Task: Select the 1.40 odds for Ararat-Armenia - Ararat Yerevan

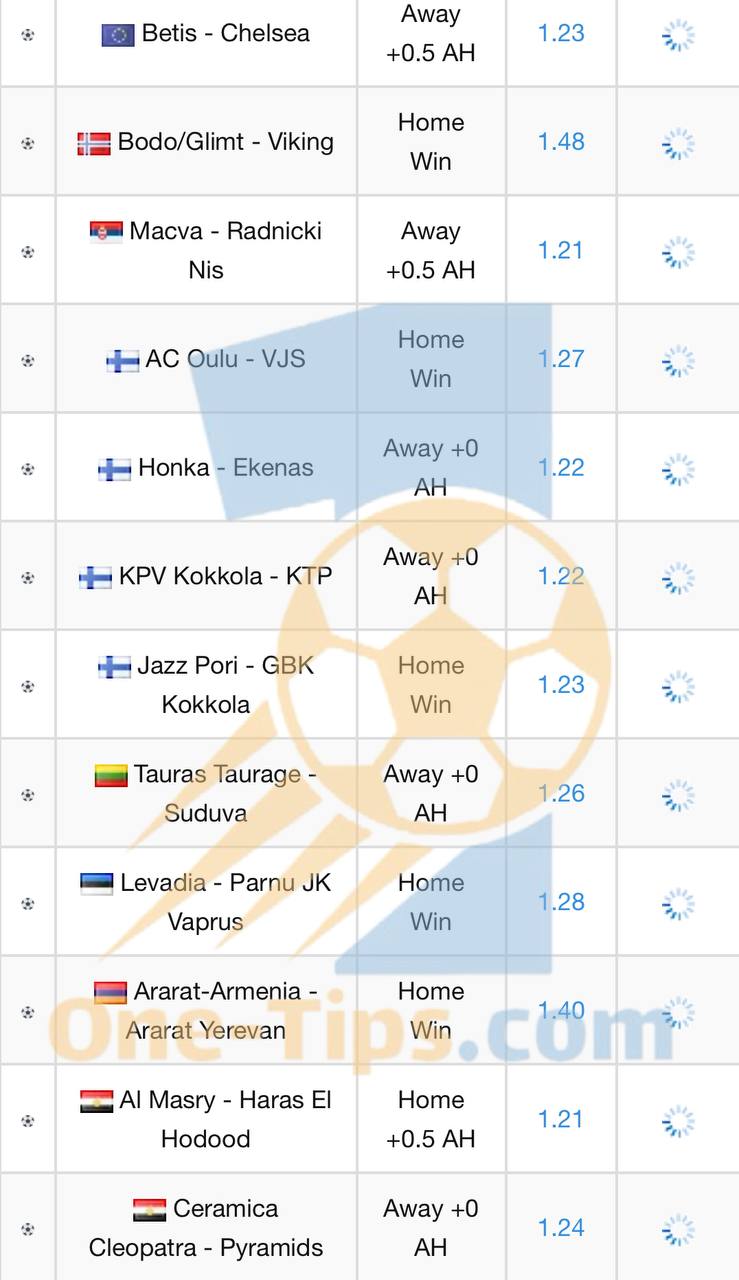Action: pyautogui.click(x=561, y=1010)
